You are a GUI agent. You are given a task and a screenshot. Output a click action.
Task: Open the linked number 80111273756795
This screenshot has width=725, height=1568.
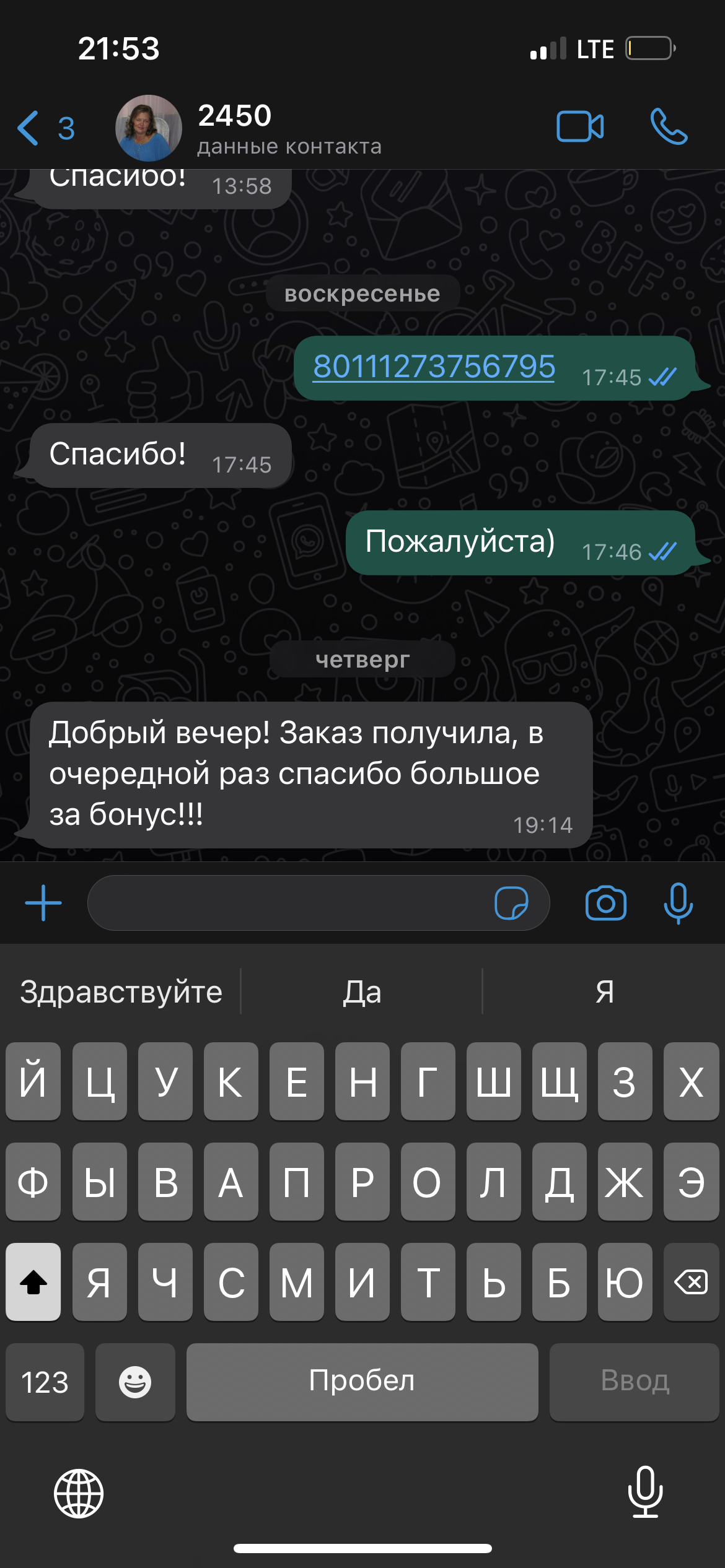point(434,367)
